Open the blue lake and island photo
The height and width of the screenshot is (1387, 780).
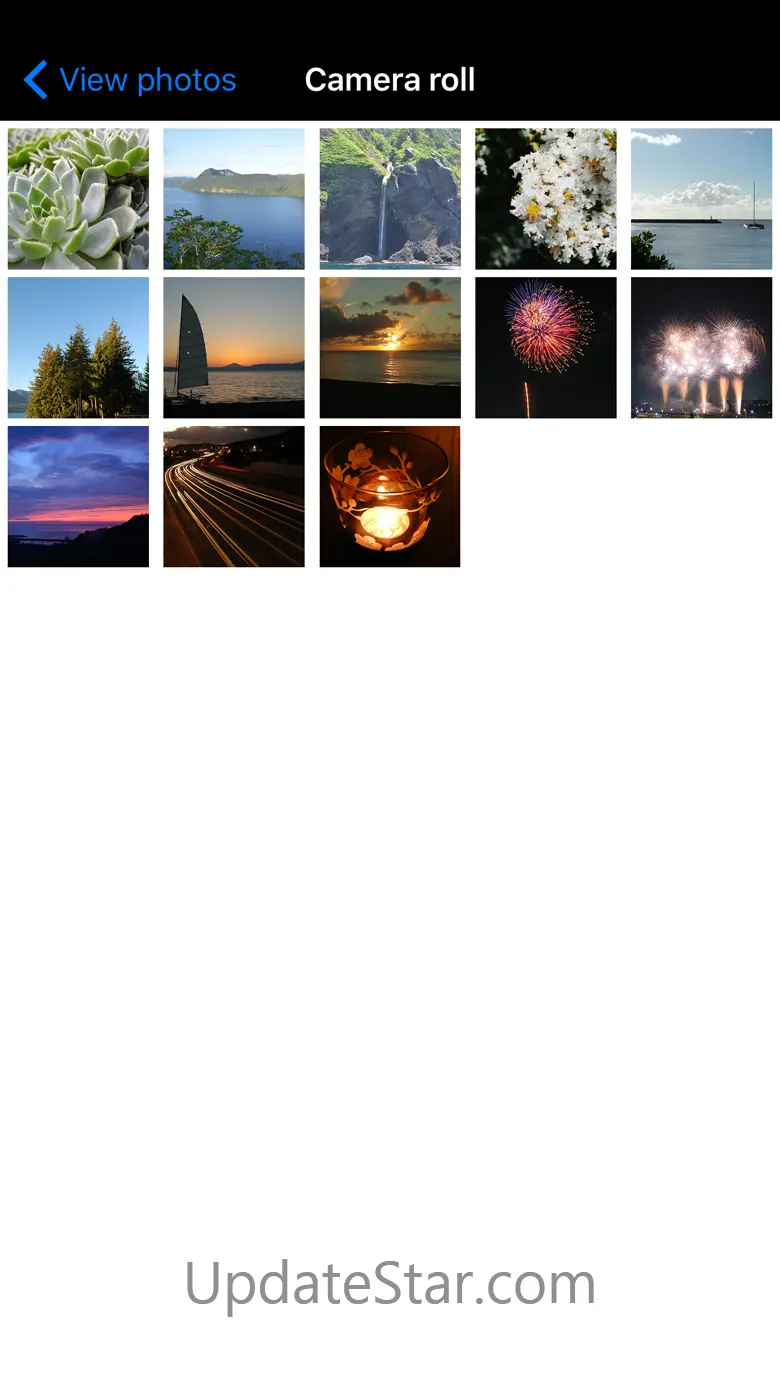pyautogui.click(x=234, y=198)
